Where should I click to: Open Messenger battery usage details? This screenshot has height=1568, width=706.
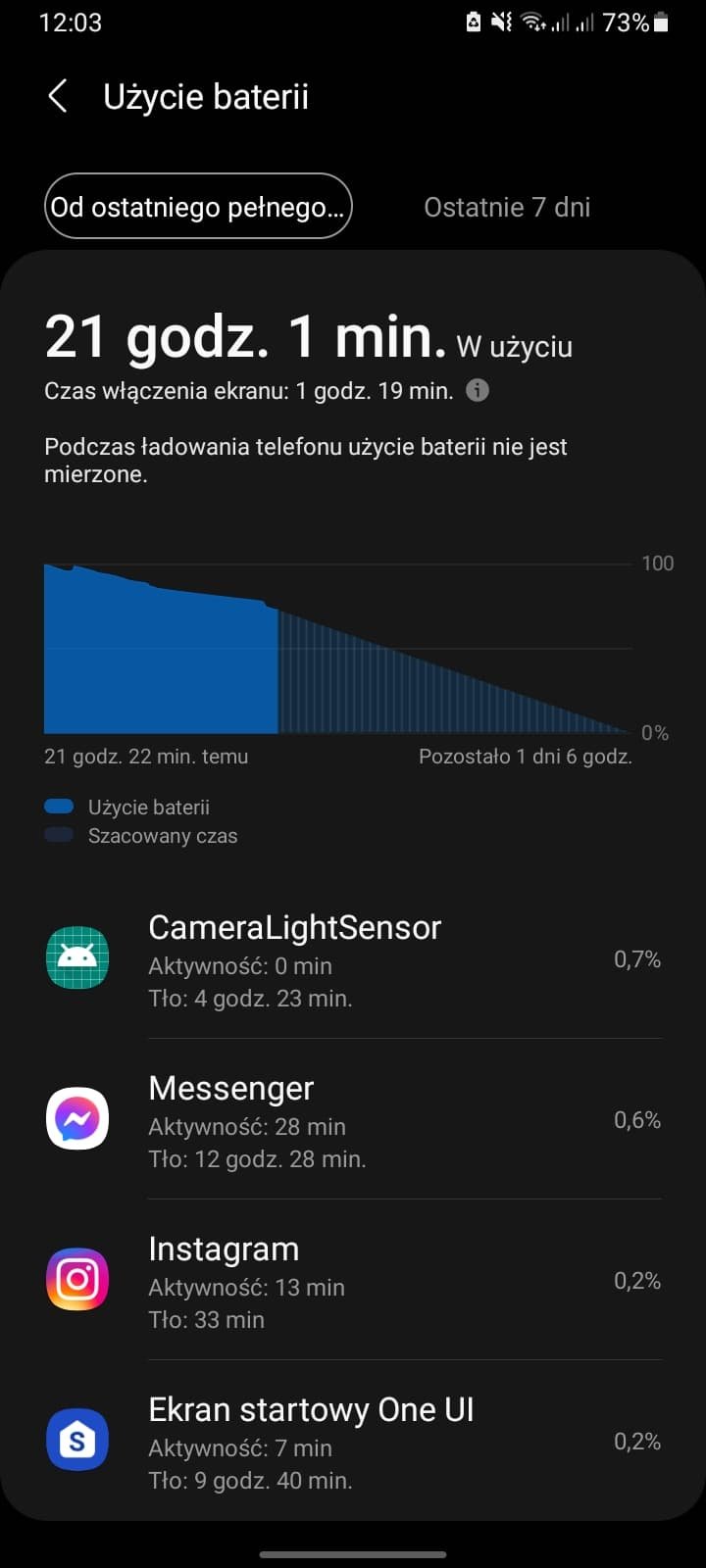(x=353, y=1119)
